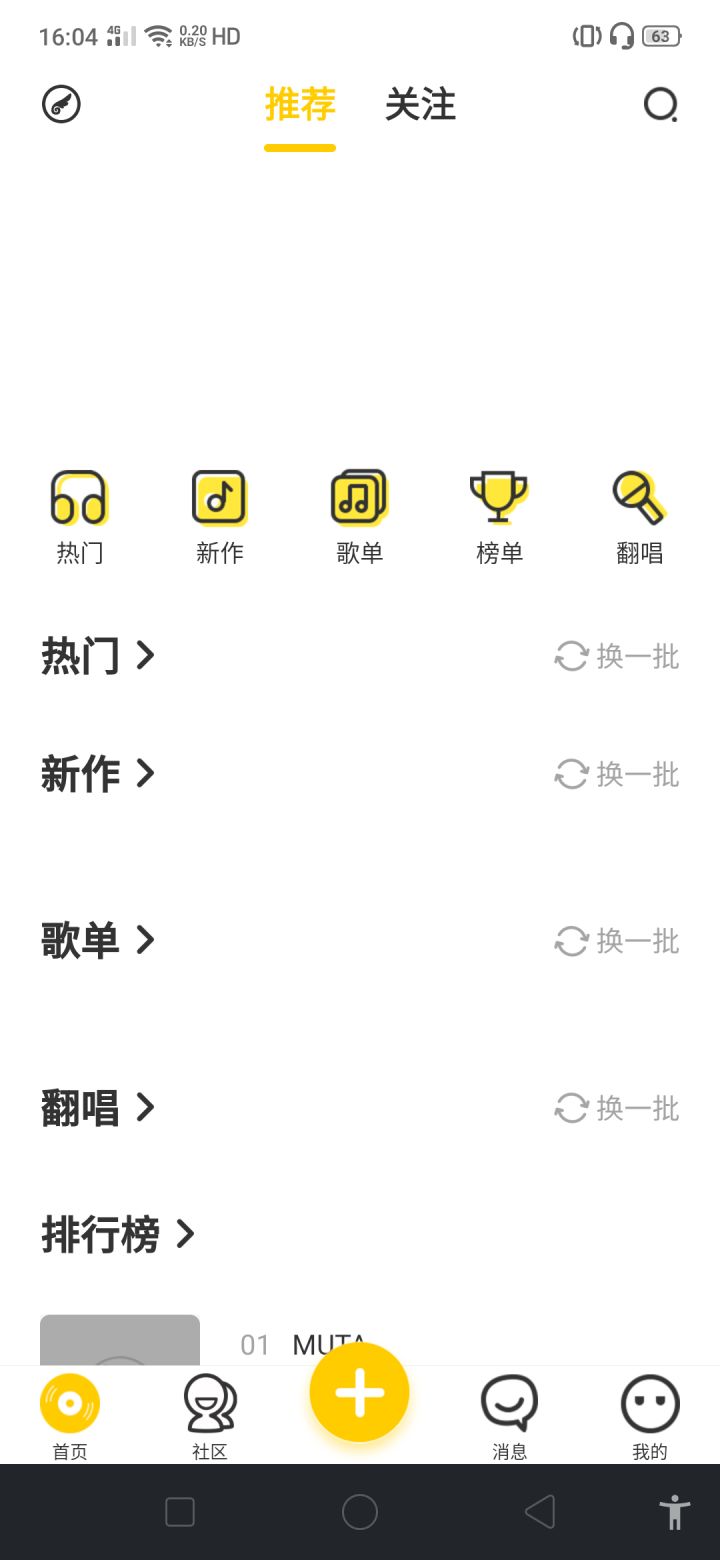Open the 歌单 playlists icon
This screenshot has width=720, height=1560.
360,497
